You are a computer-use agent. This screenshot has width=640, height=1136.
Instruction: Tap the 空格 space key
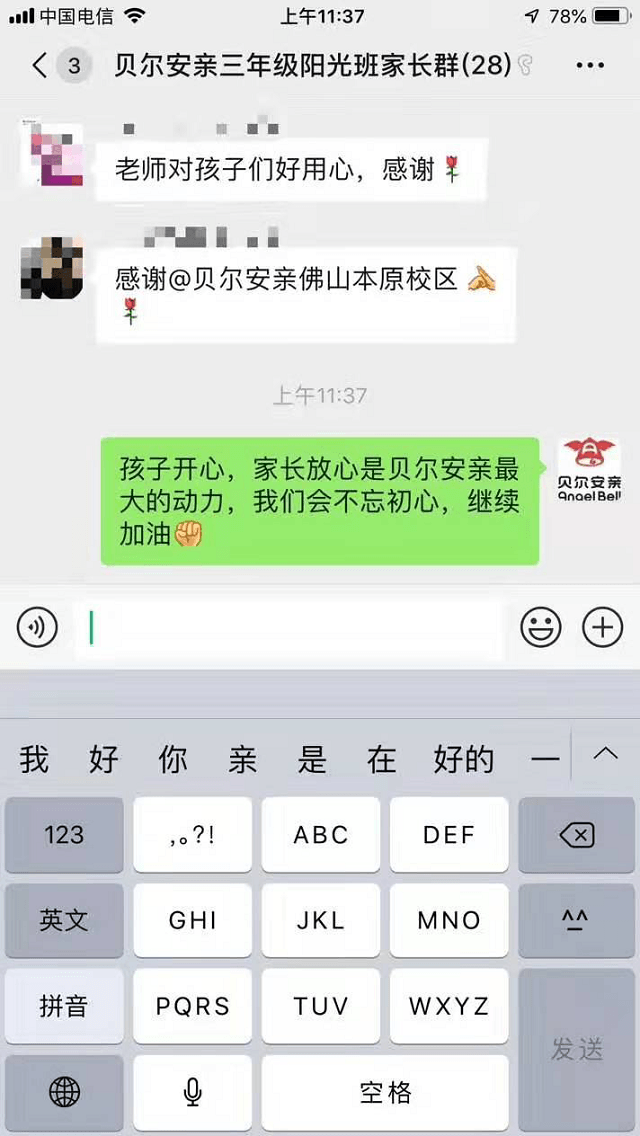click(386, 1092)
